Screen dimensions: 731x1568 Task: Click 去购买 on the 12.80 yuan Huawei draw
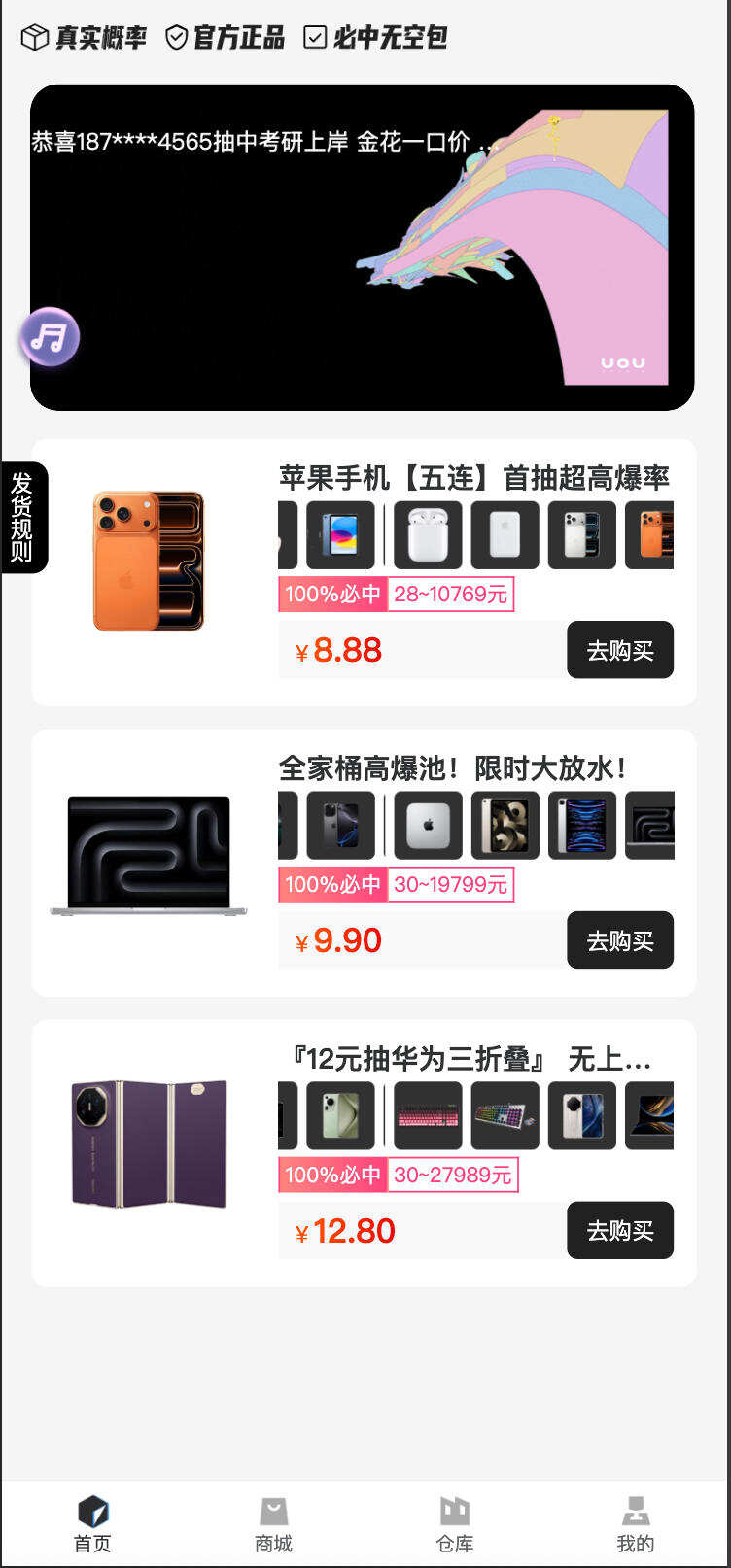[x=620, y=1230]
